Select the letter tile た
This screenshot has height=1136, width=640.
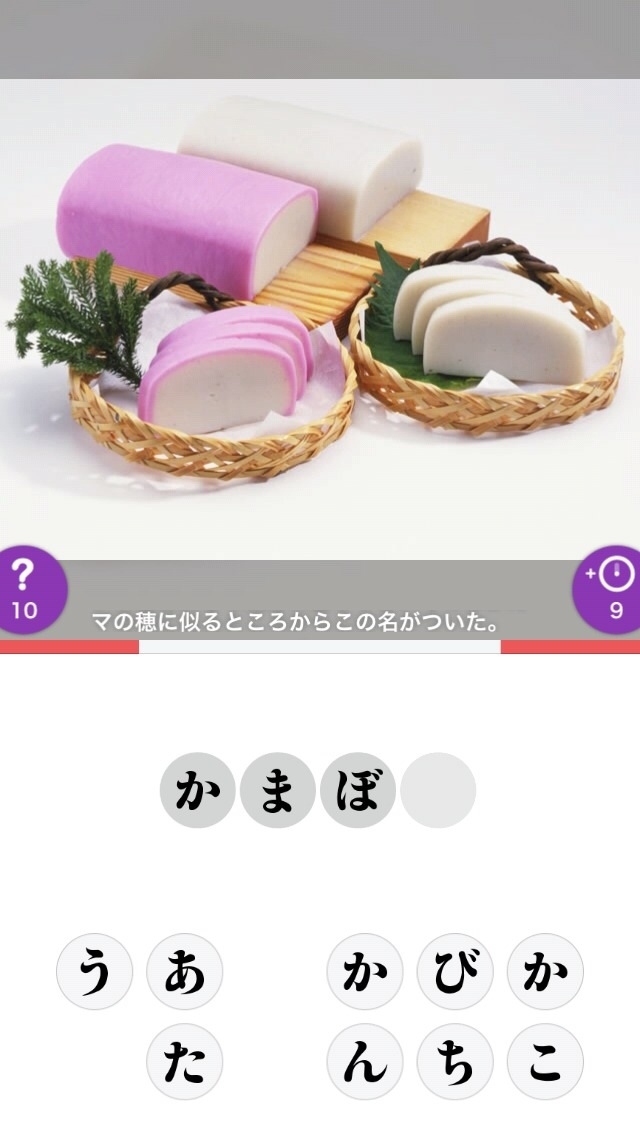coord(184,1062)
